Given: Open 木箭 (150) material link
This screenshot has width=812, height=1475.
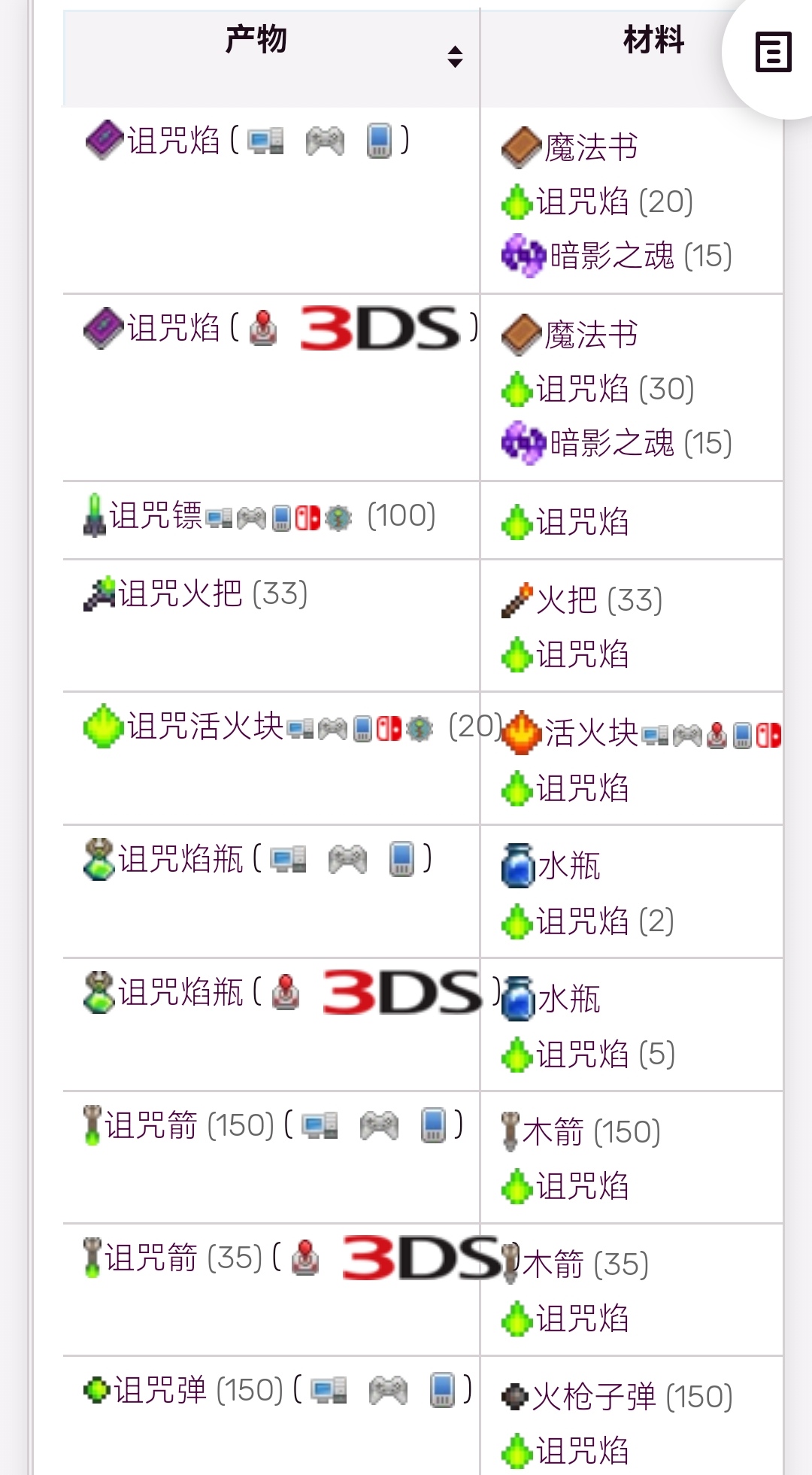Looking at the screenshot, I should 553,1132.
